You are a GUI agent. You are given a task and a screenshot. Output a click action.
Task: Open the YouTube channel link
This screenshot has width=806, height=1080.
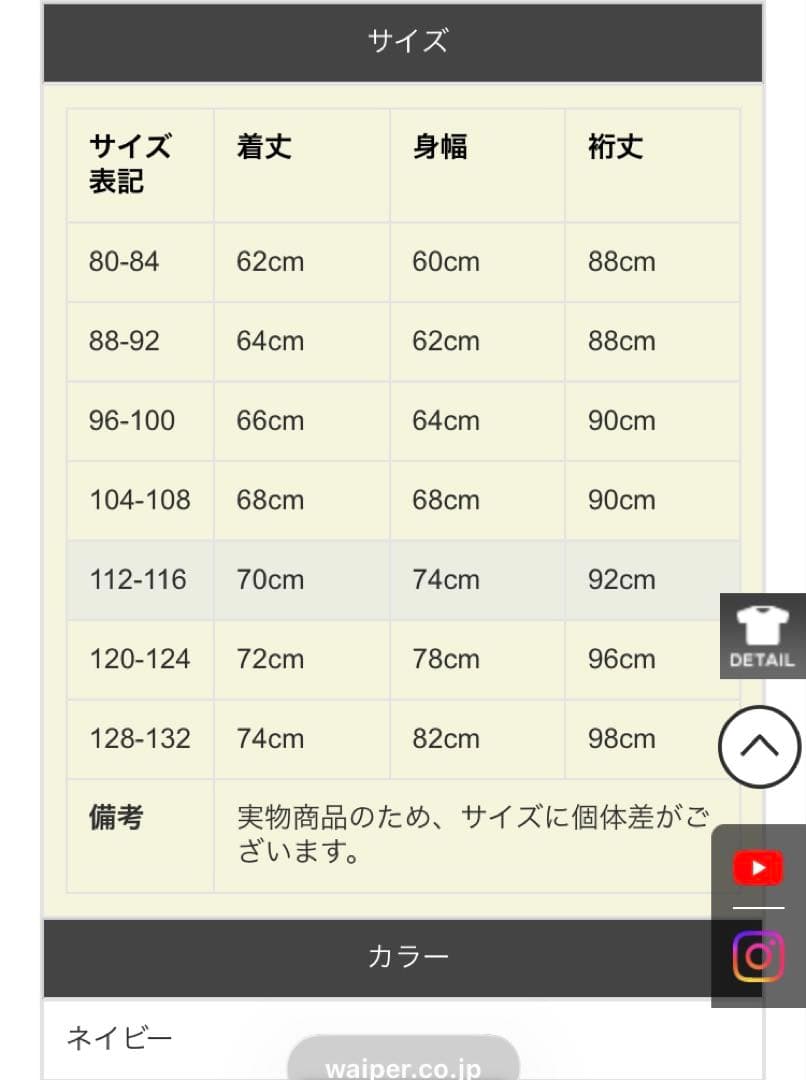coord(758,868)
